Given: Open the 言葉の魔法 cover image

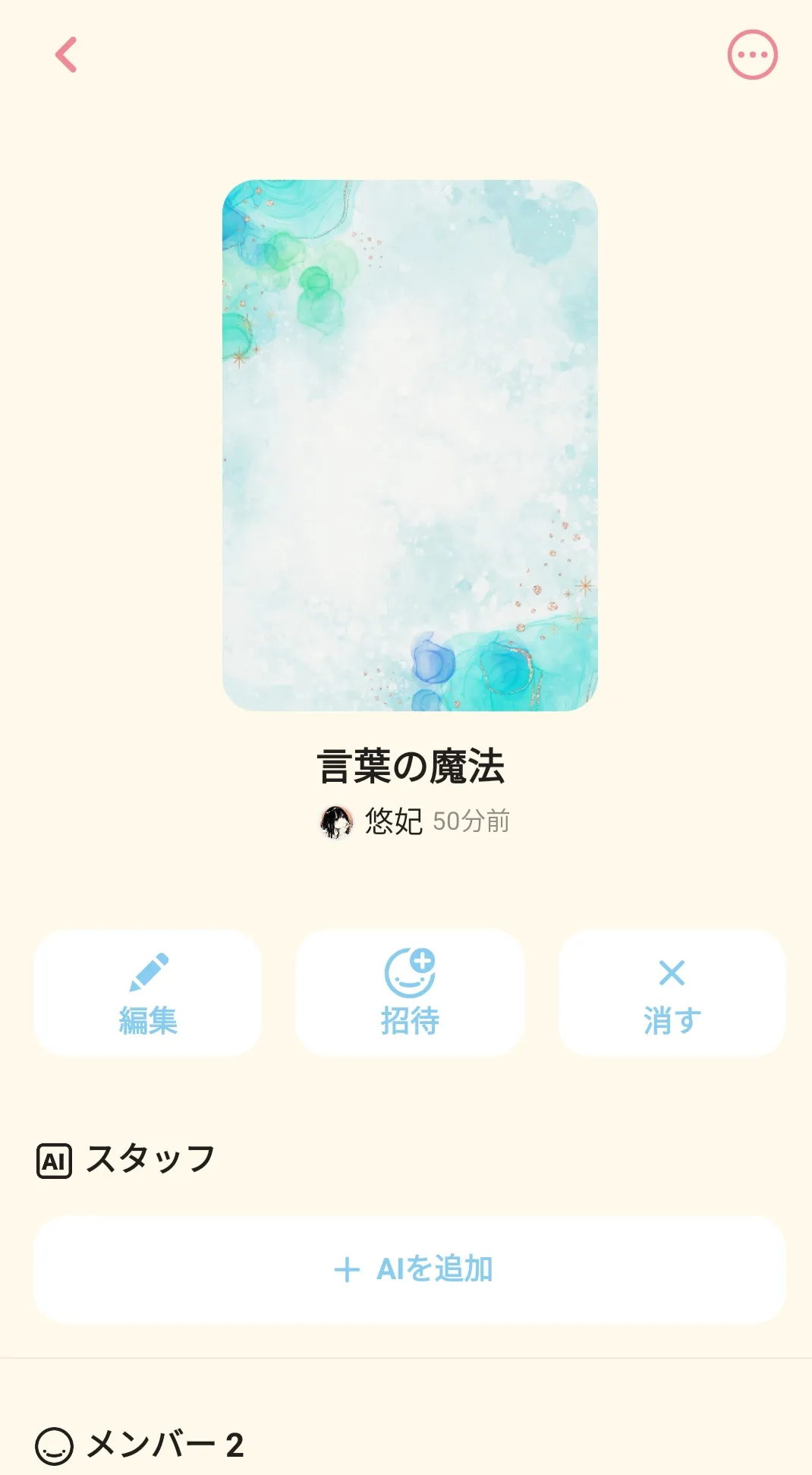Looking at the screenshot, I should [x=410, y=446].
